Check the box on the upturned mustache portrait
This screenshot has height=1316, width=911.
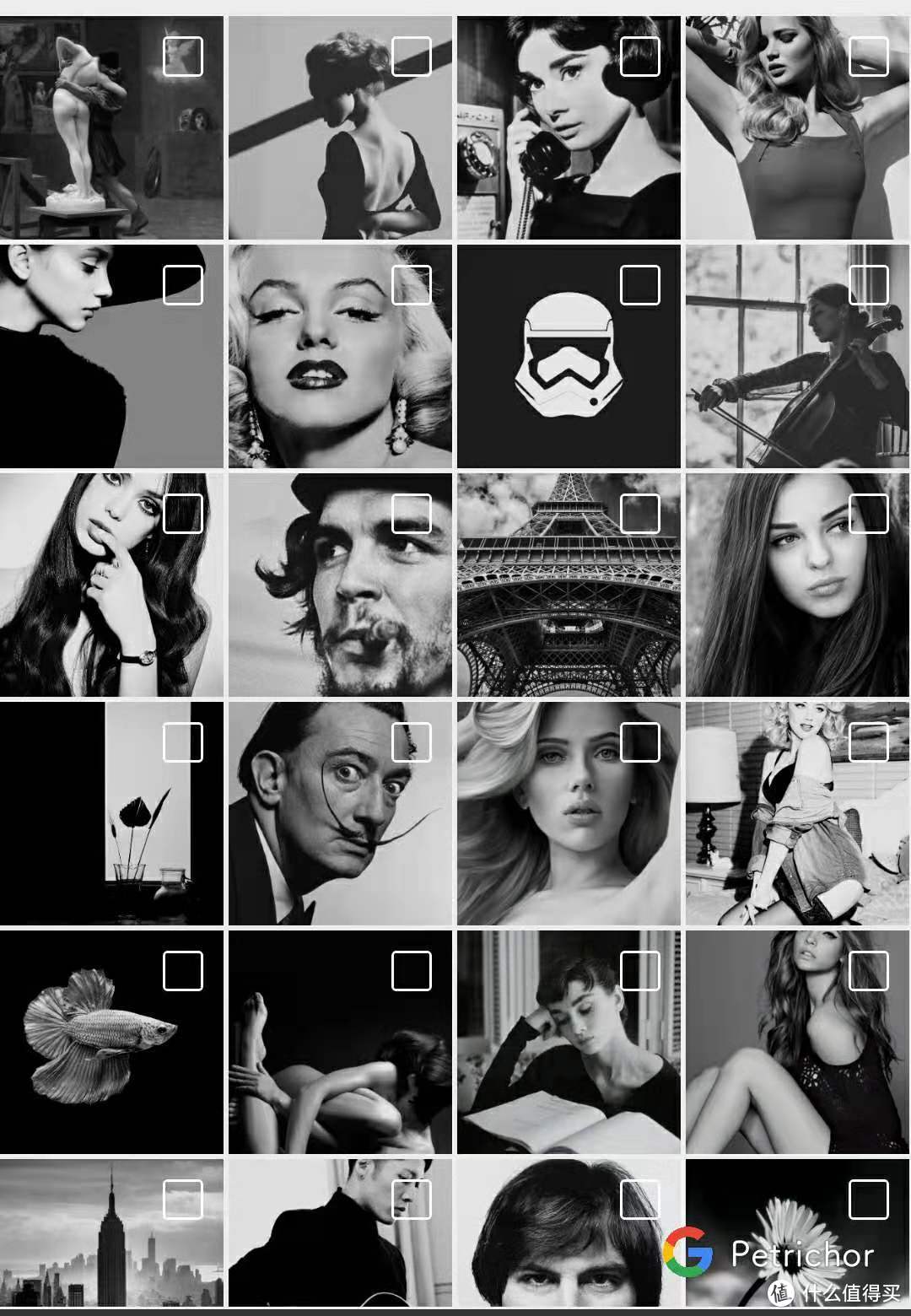click(412, 742)
